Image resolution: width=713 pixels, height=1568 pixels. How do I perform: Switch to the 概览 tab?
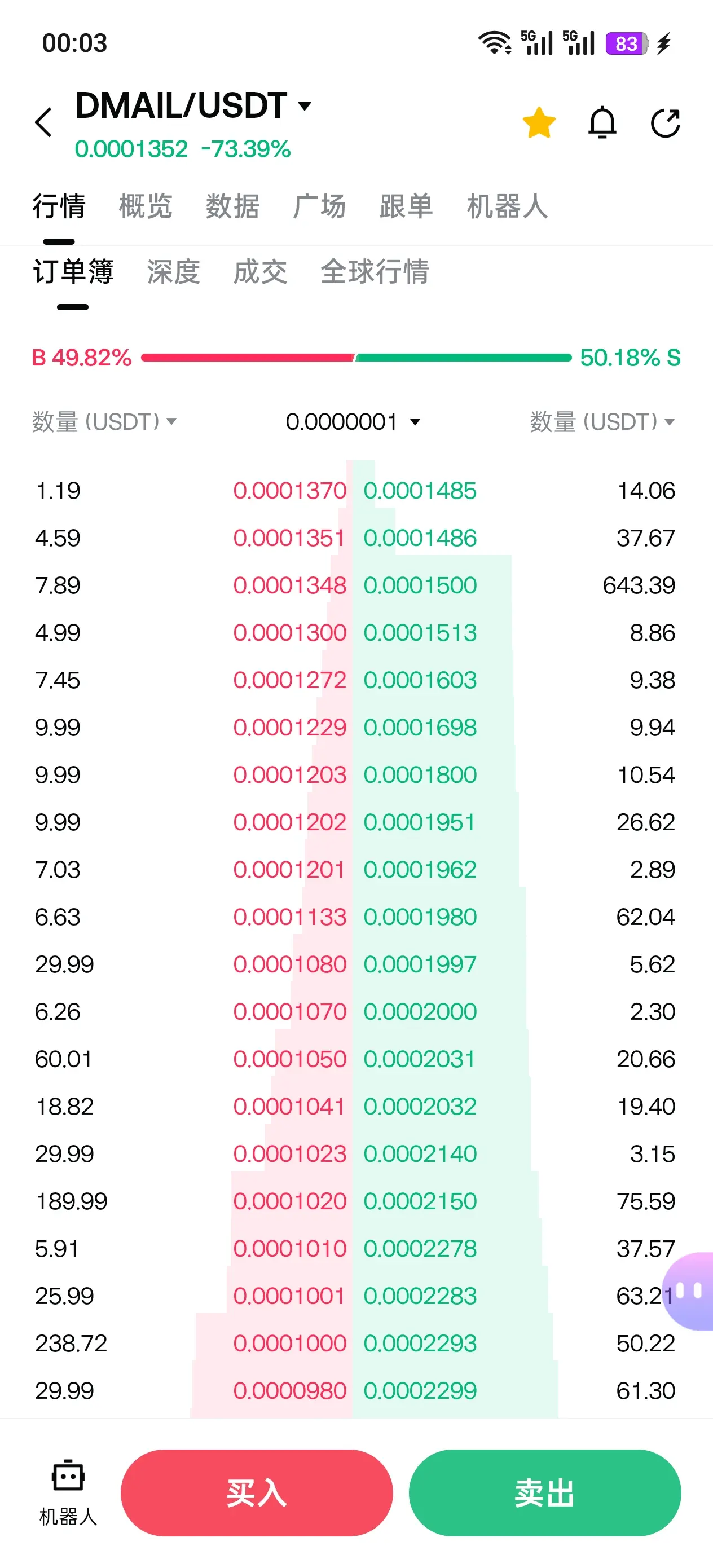[146, 206]
